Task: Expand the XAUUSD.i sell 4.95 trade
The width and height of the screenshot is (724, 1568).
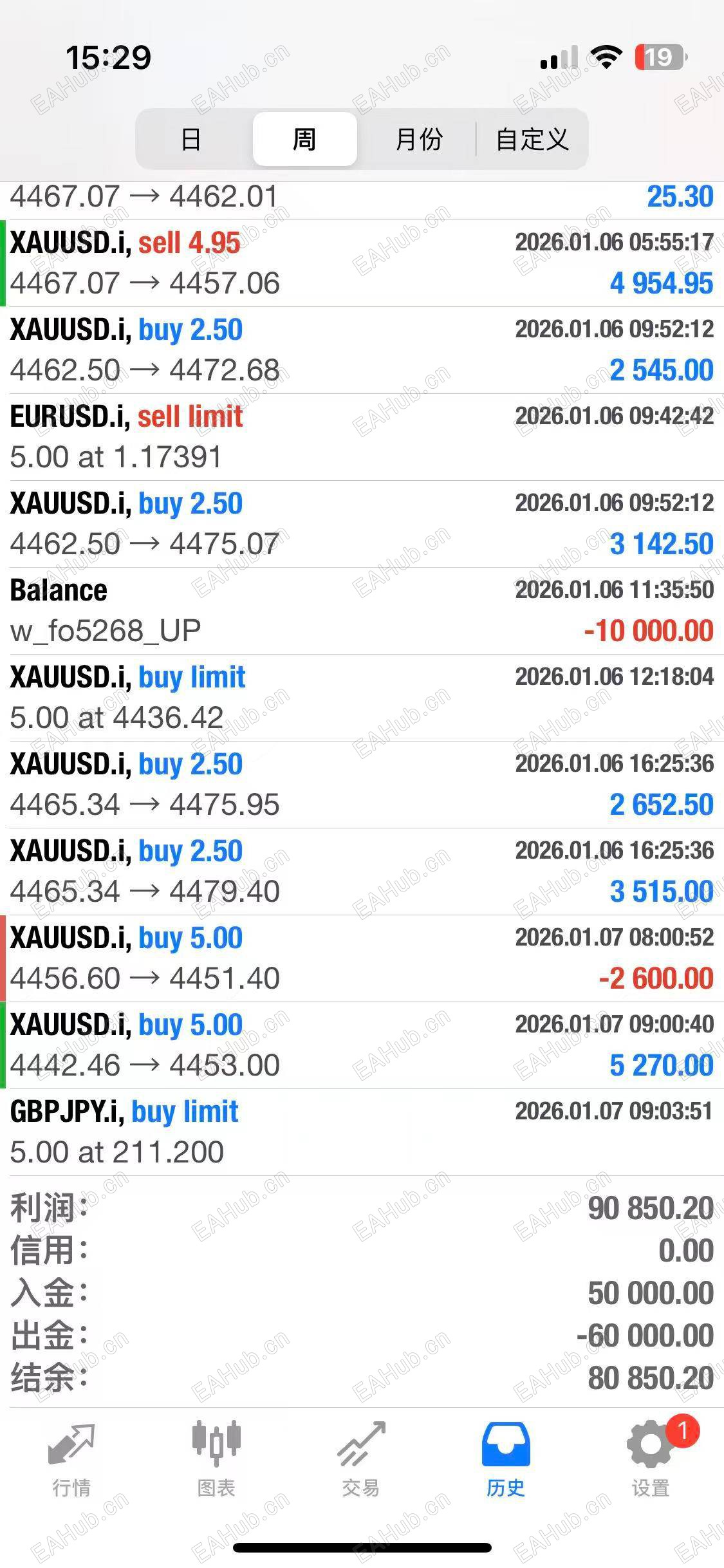Action: (x=362, y=263)
